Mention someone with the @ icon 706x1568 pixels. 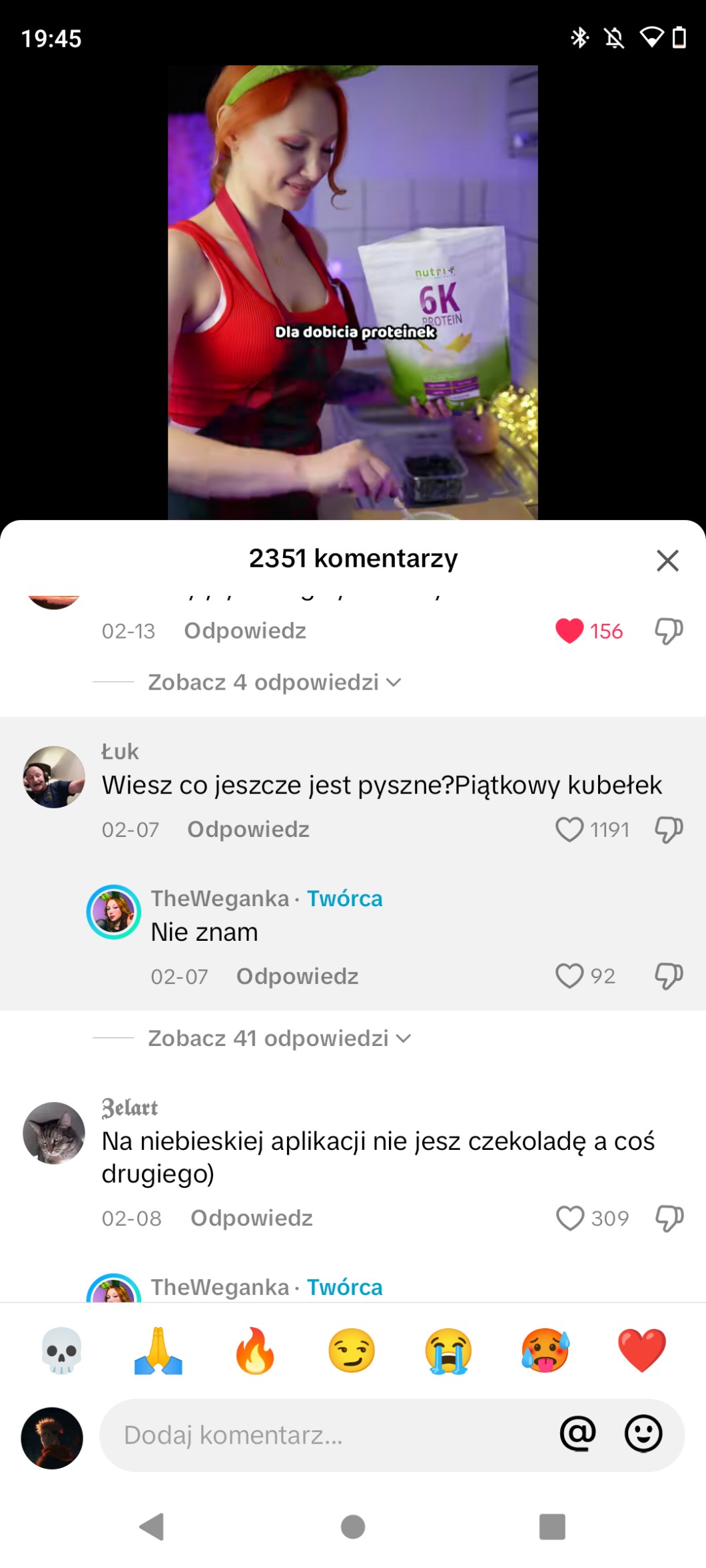pos(577,1434)
